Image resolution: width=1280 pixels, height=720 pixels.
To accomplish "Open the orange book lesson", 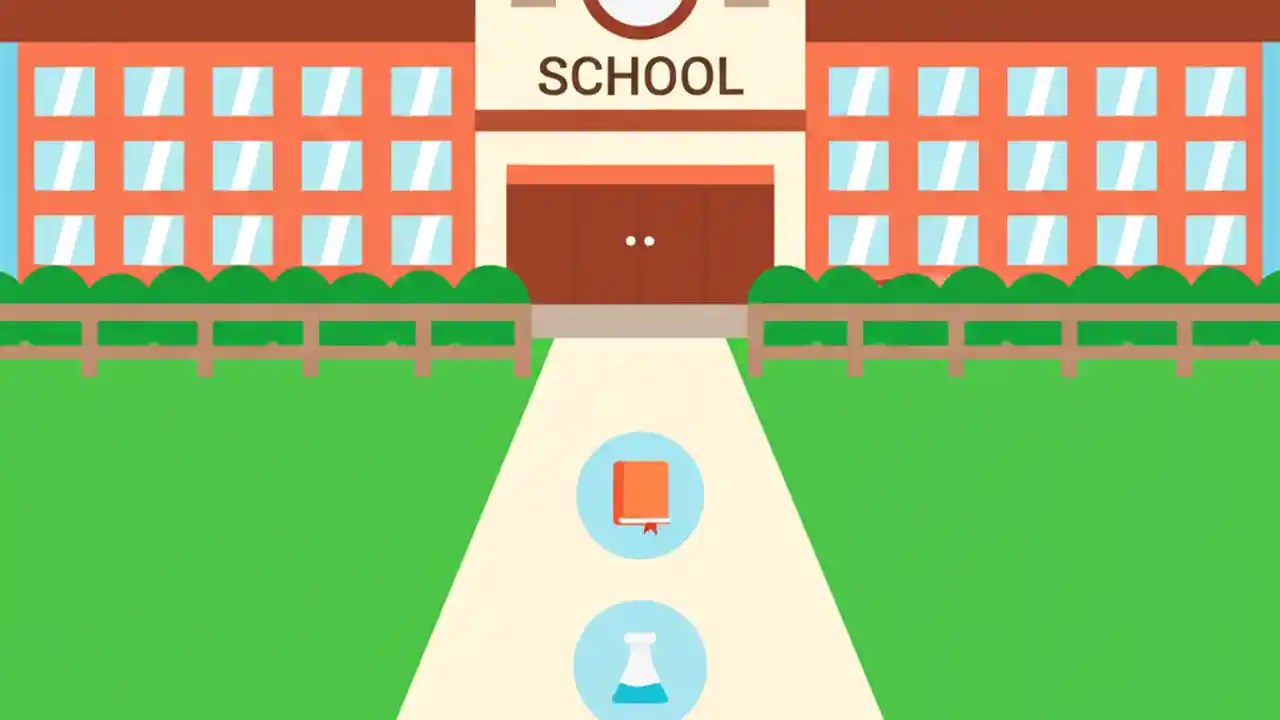I will [640, 496].
